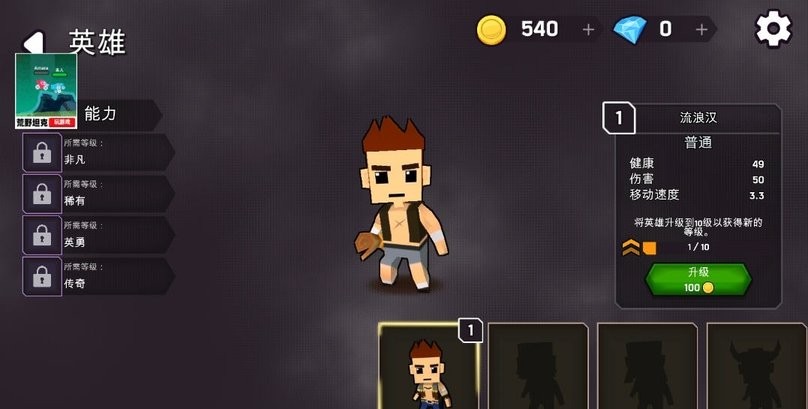Select the locked horned hero card
Image resolution: width=808 pixels, height=409 pixels.
757,366
